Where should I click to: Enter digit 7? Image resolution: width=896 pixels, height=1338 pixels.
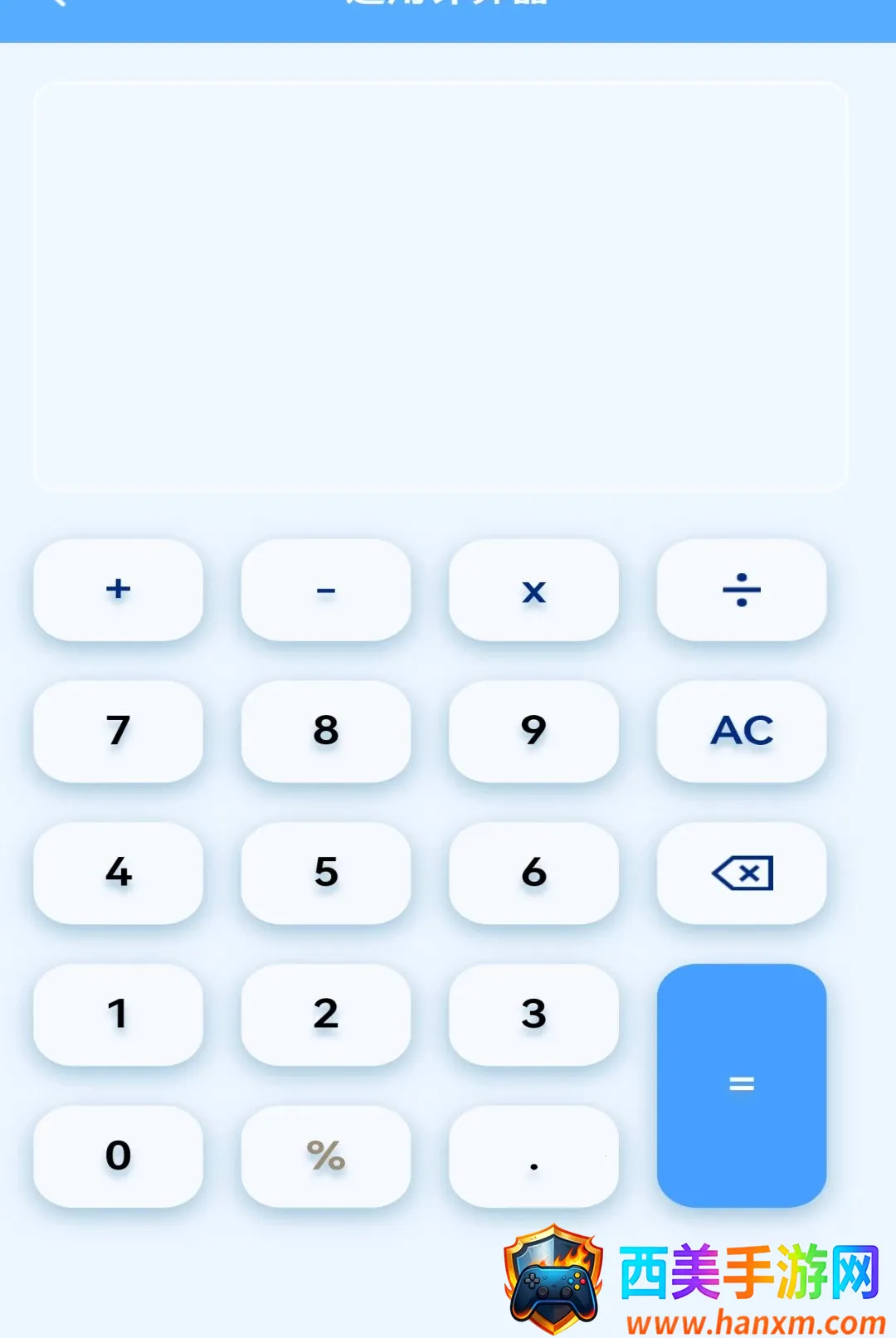point(118,732)
